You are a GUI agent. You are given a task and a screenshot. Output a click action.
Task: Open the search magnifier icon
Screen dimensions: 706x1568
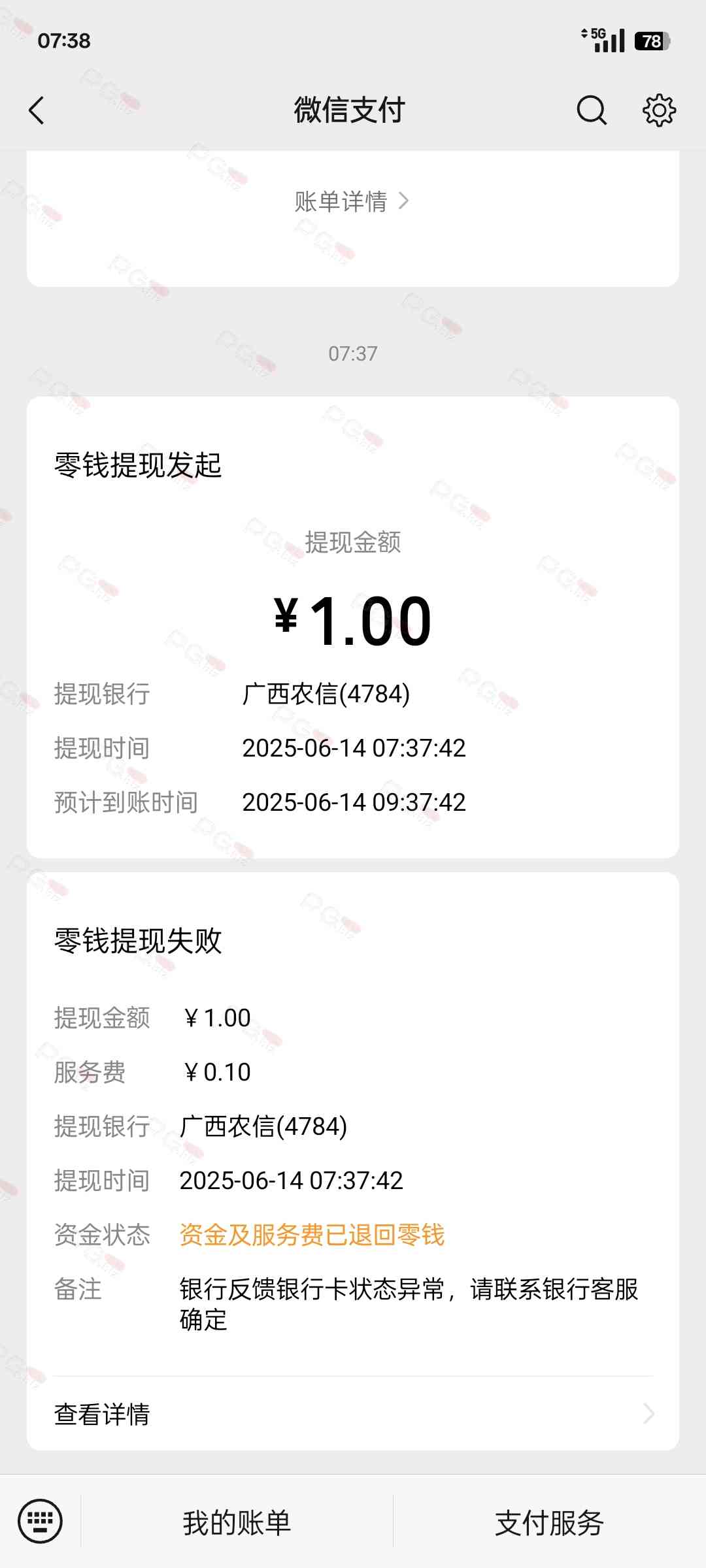(x=592, y=110)
